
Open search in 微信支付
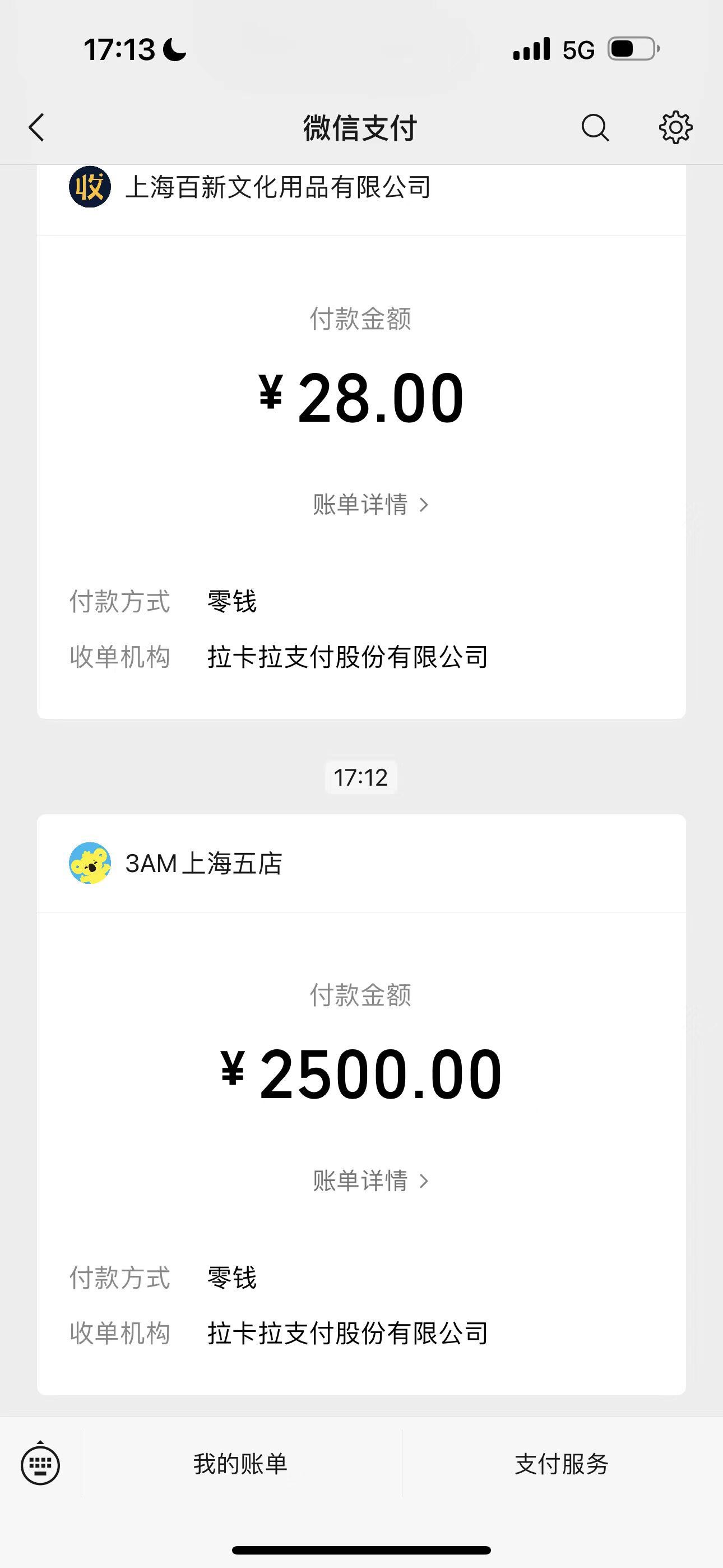tap(595, 128)
